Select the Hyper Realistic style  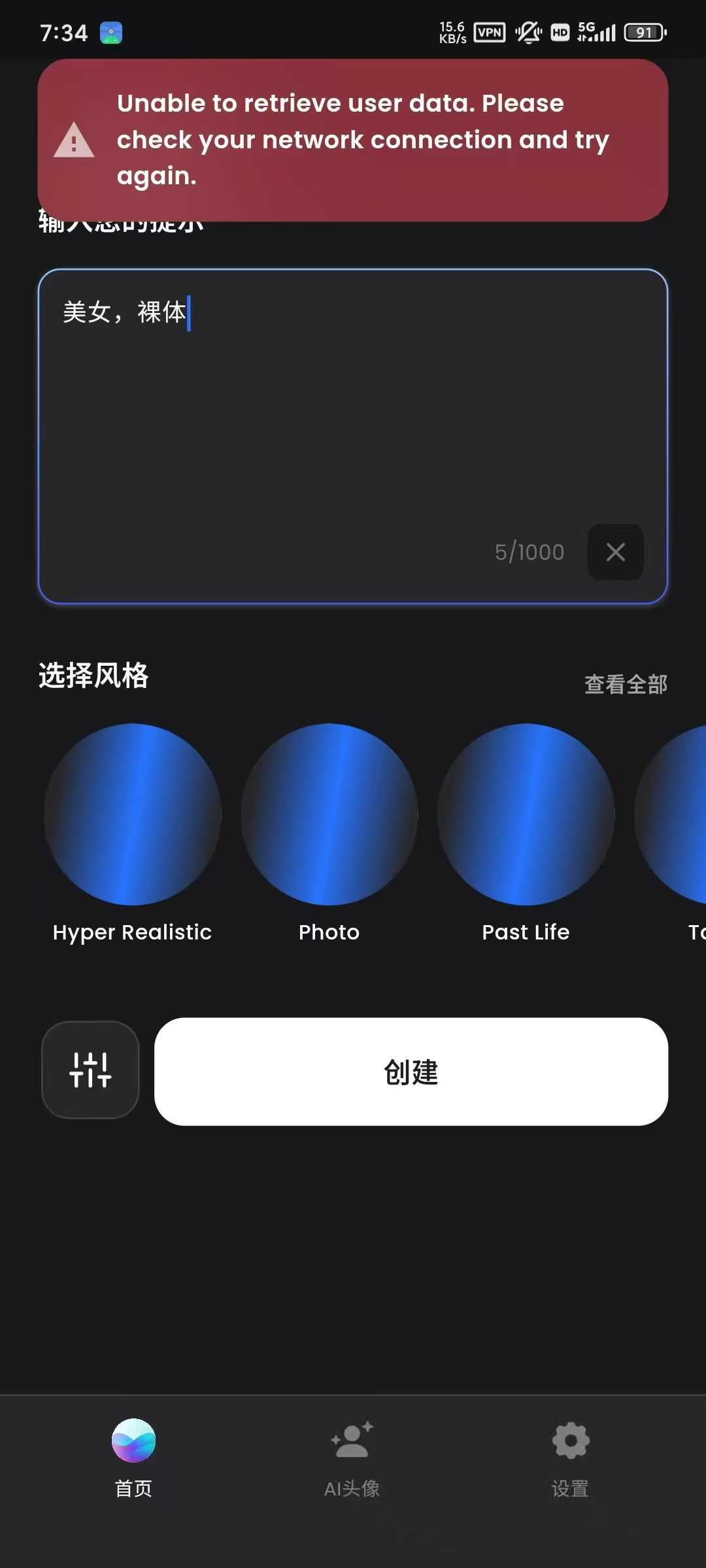coord(133,814)
